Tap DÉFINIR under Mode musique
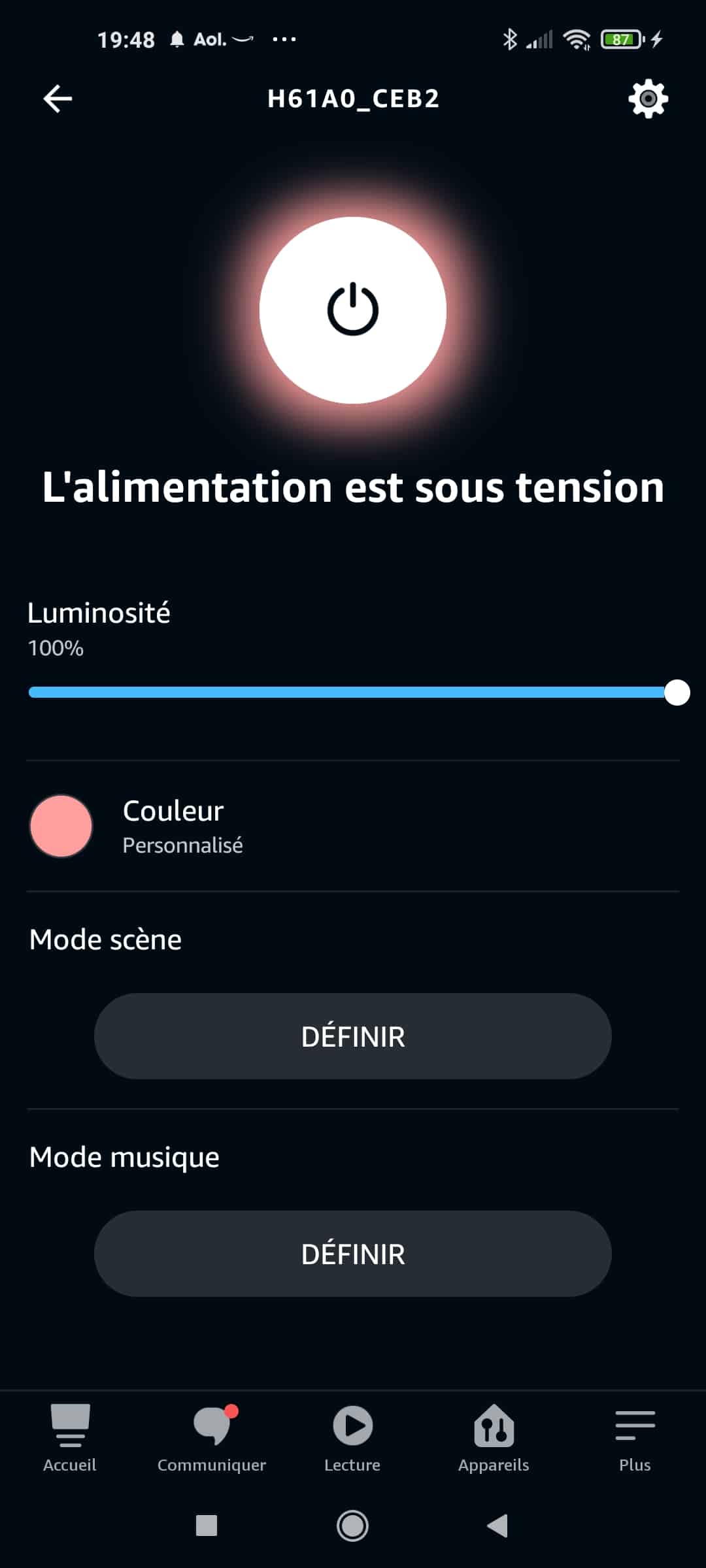 (x=353, y=1254)
